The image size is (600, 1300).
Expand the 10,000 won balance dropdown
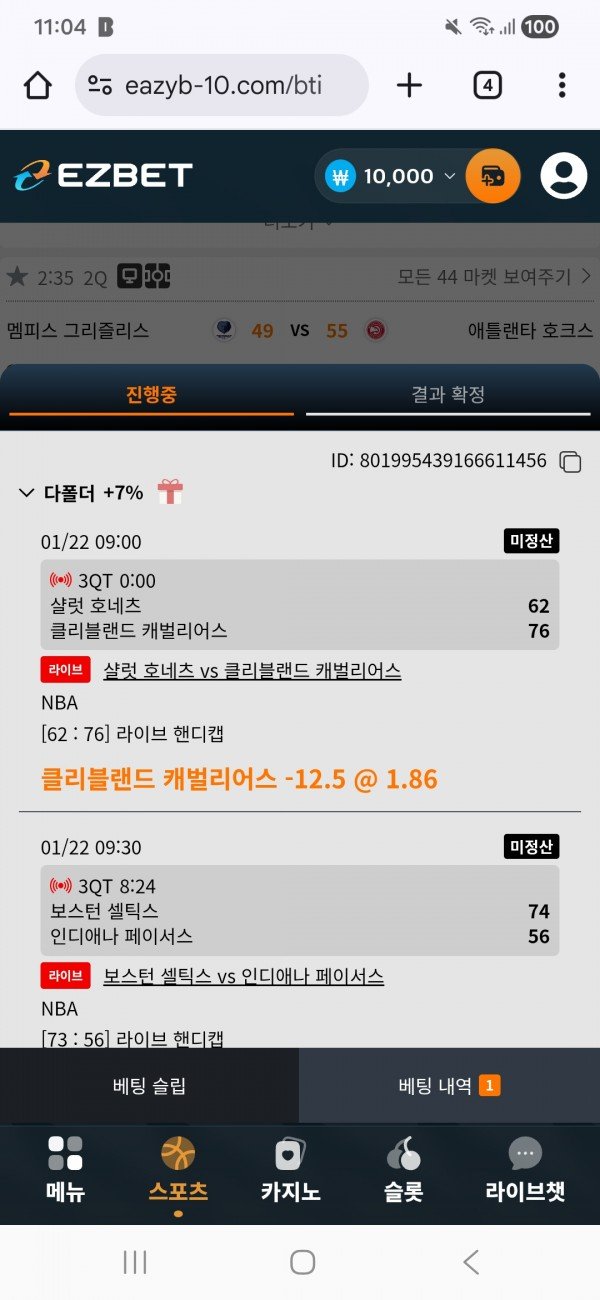(449, 177)
